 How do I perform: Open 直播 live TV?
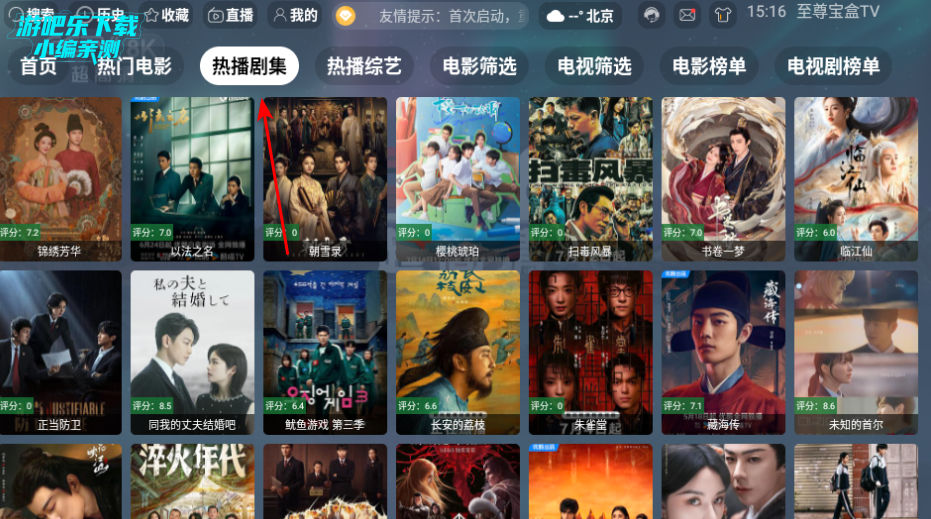230,15
